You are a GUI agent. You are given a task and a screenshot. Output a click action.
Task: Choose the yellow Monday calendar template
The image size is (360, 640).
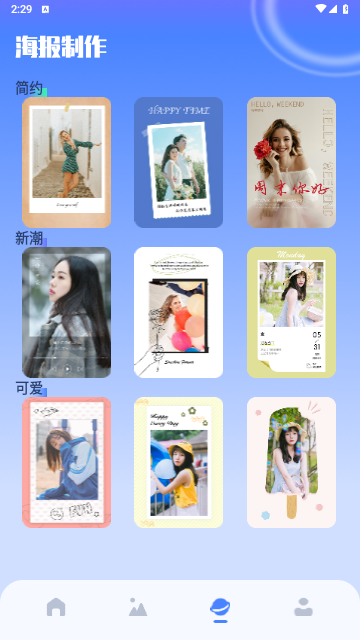(291, 312)
